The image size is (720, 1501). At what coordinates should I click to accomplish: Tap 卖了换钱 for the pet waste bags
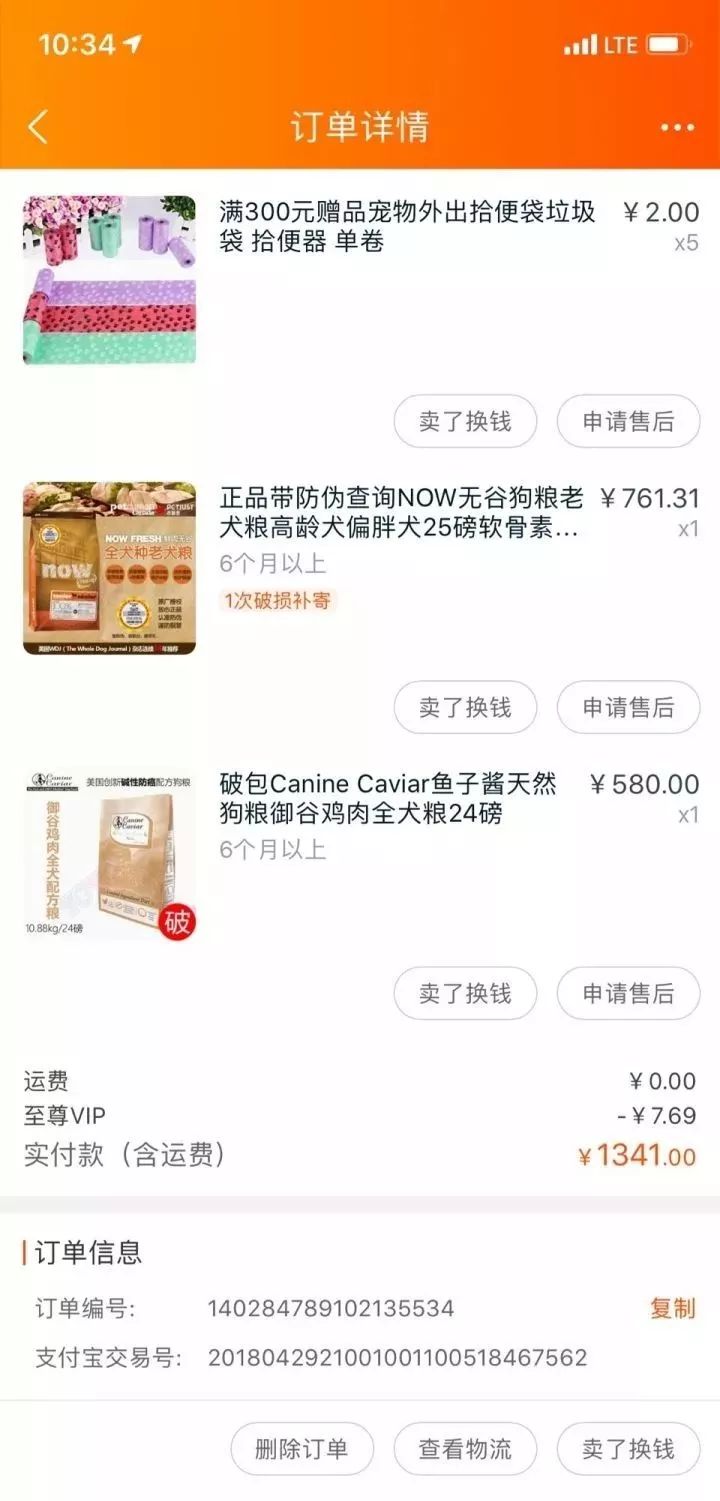click(x=465, y=421)
